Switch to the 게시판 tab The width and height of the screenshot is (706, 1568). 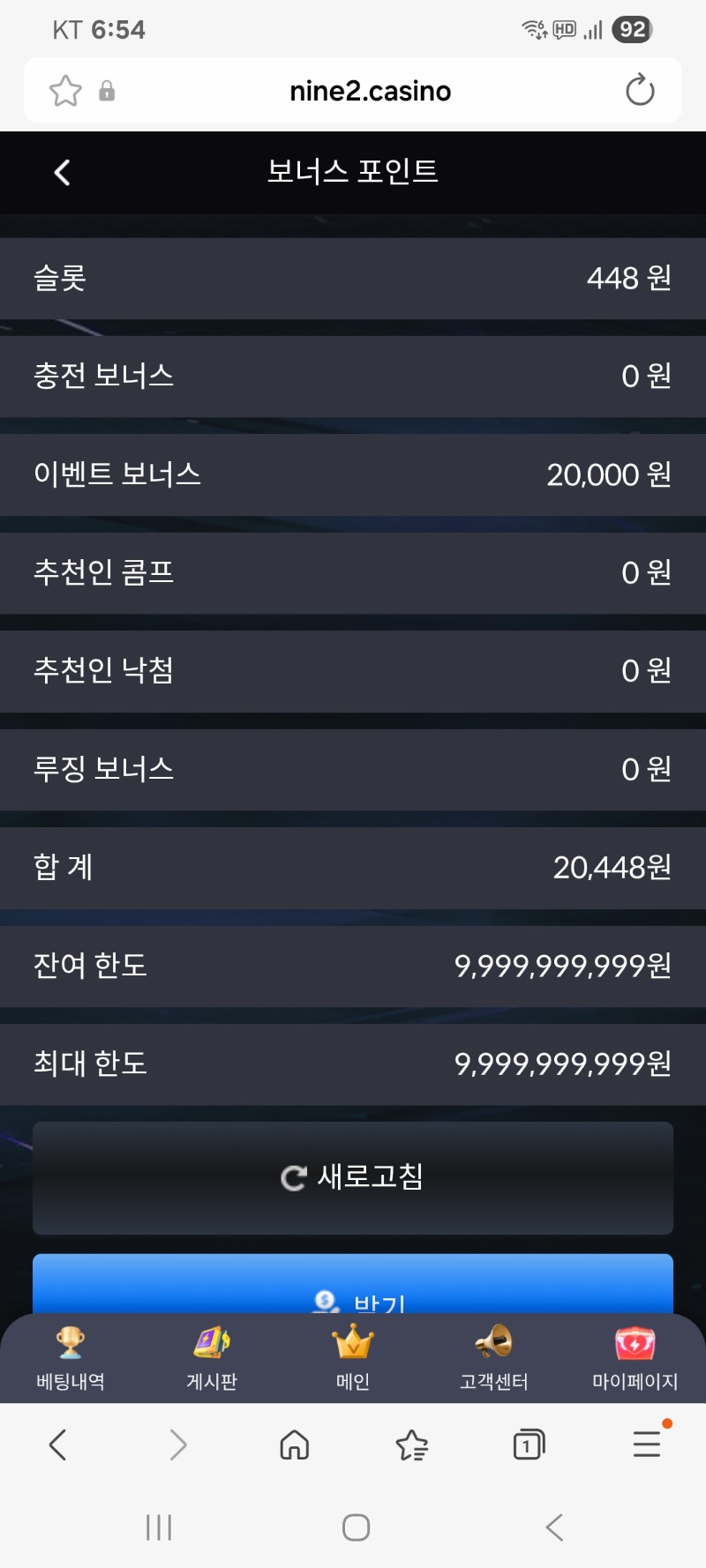click(x=212, y=1359)
